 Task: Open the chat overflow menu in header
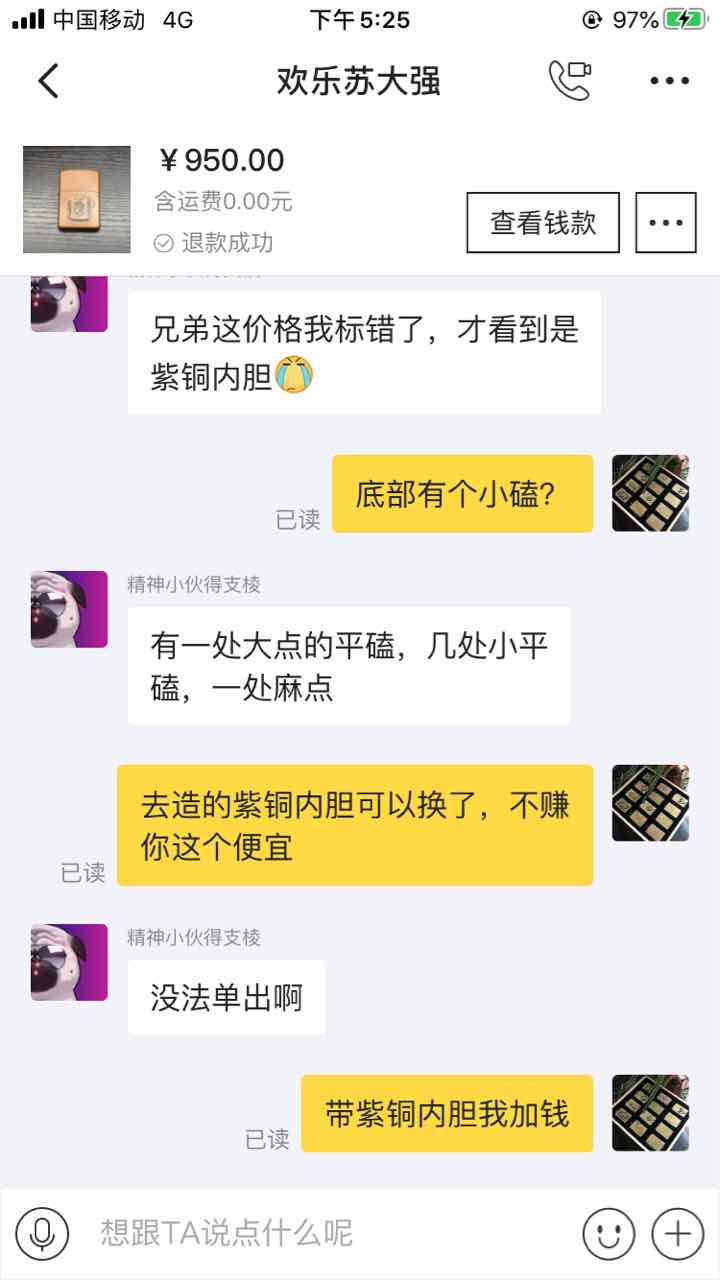pos(669,81)
